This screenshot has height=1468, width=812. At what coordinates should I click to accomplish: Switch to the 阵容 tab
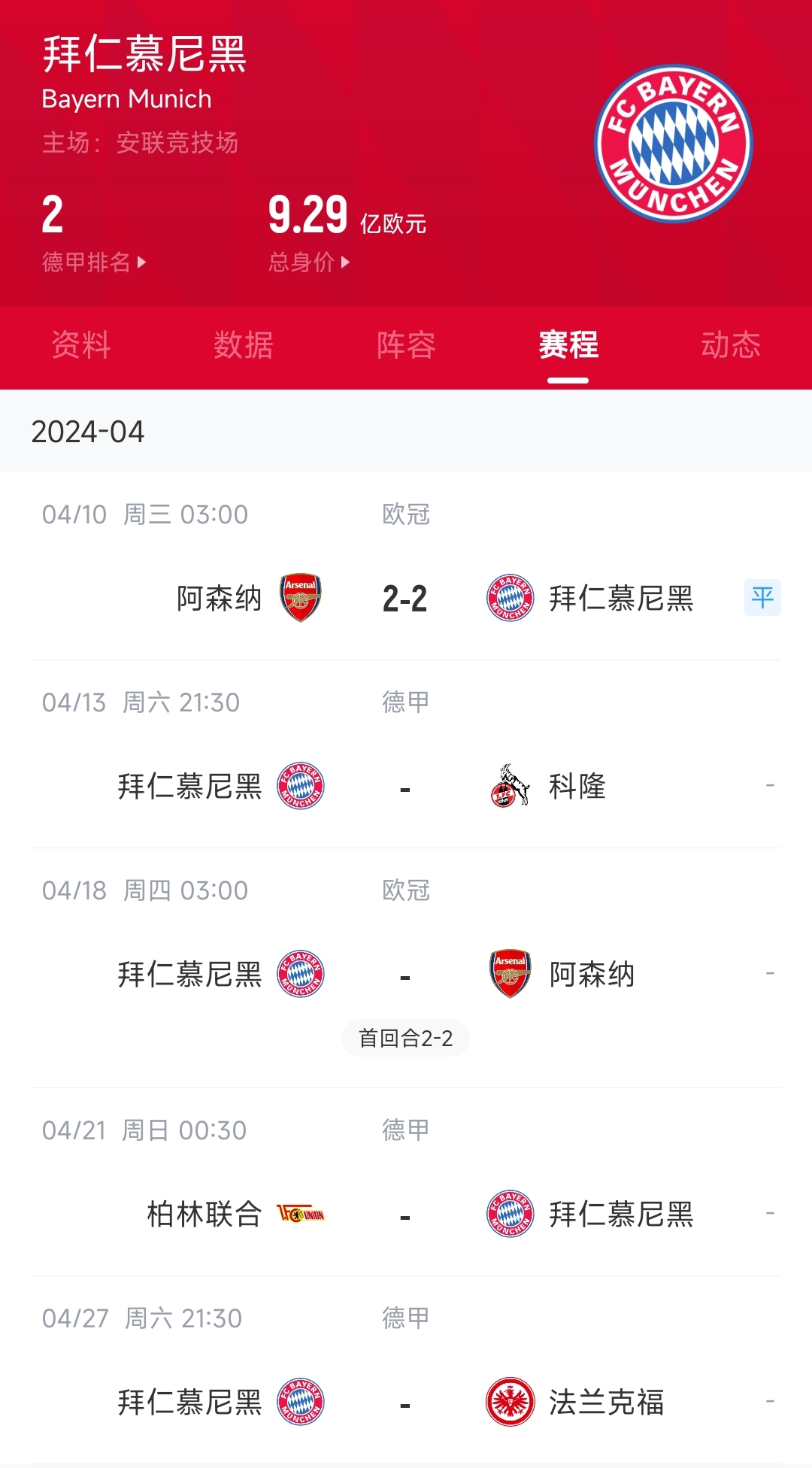click(406, 344)
